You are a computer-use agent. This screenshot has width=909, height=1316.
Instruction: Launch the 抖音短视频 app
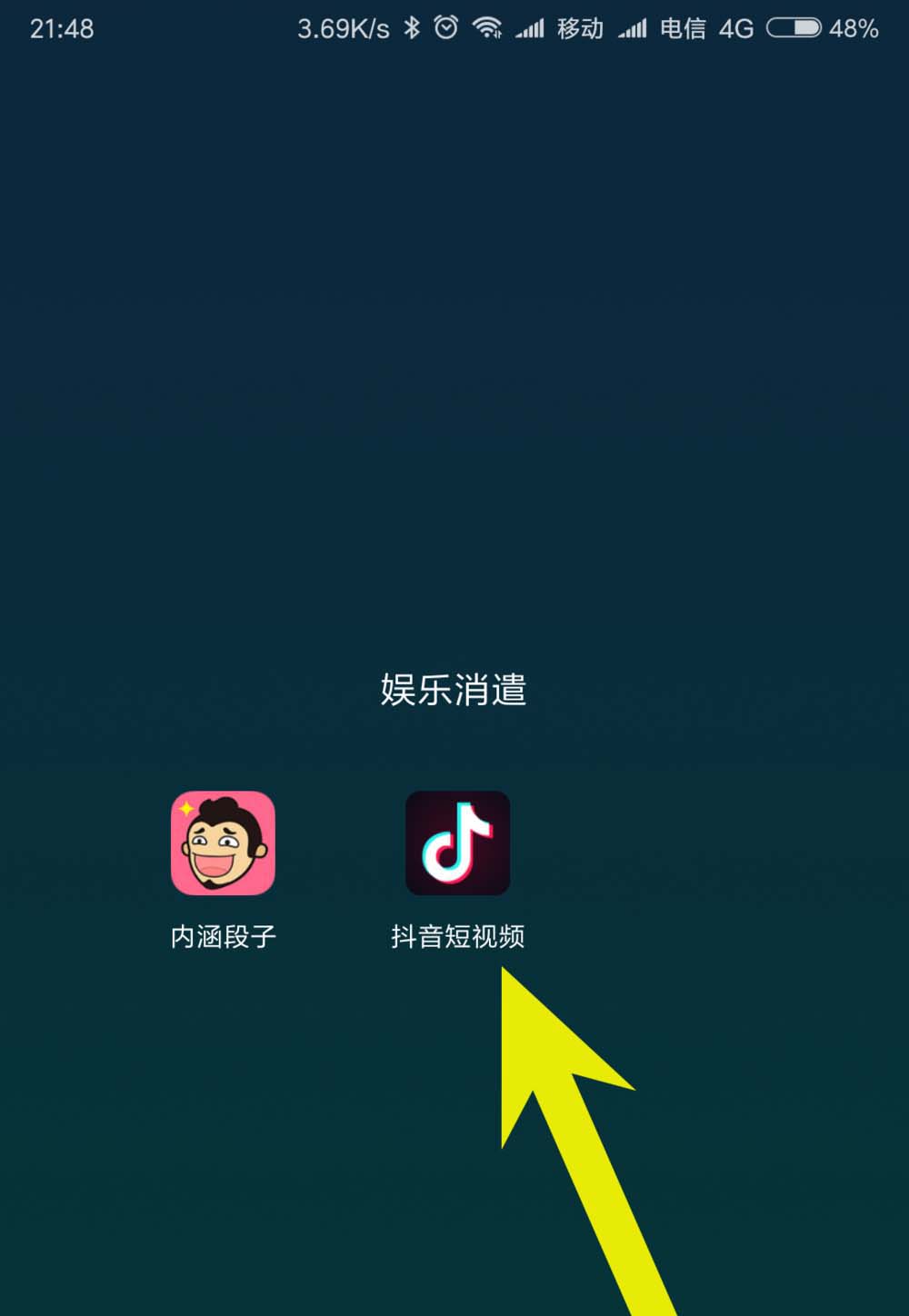point(457,842)
